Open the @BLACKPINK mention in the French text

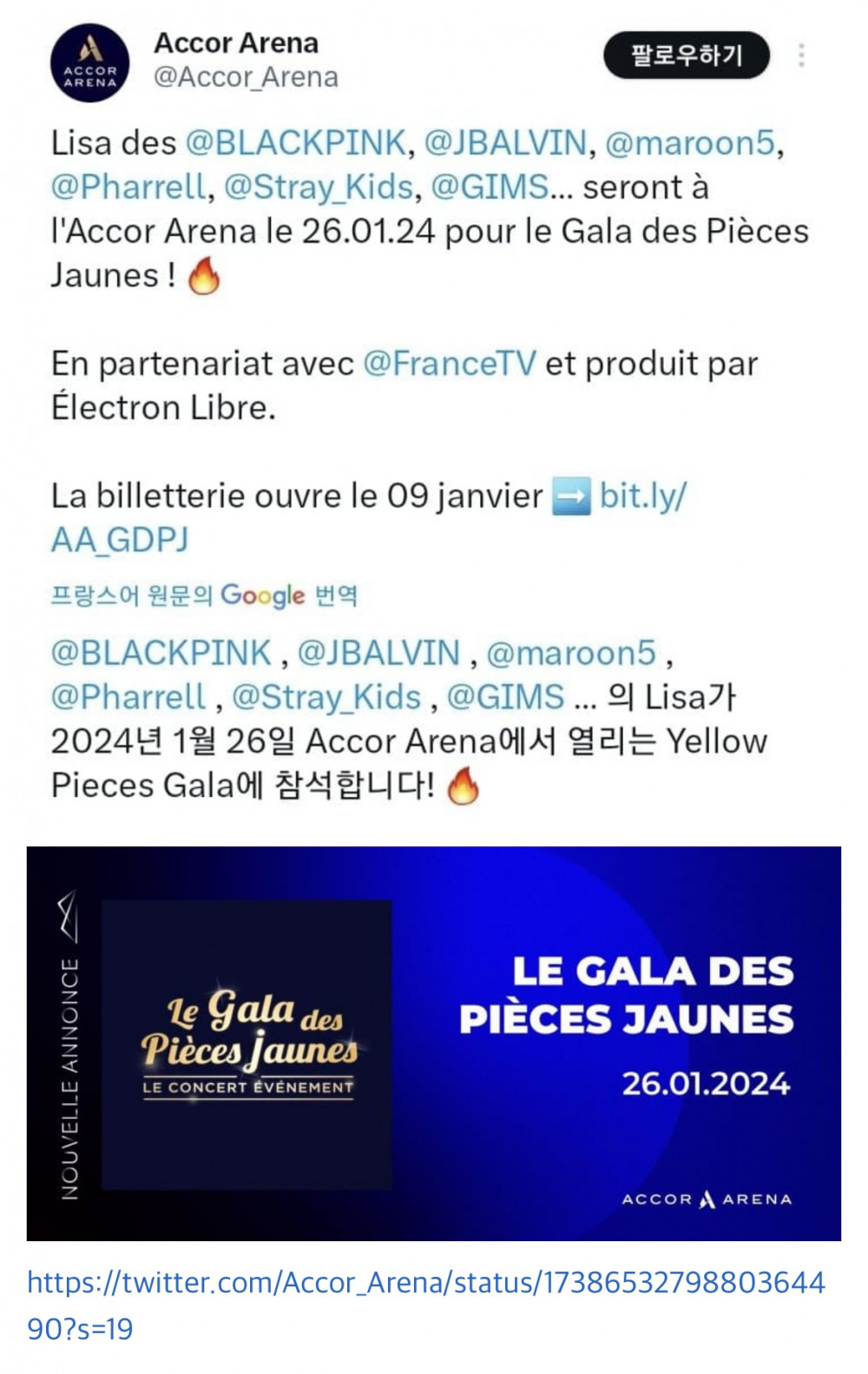coord(296,142)
